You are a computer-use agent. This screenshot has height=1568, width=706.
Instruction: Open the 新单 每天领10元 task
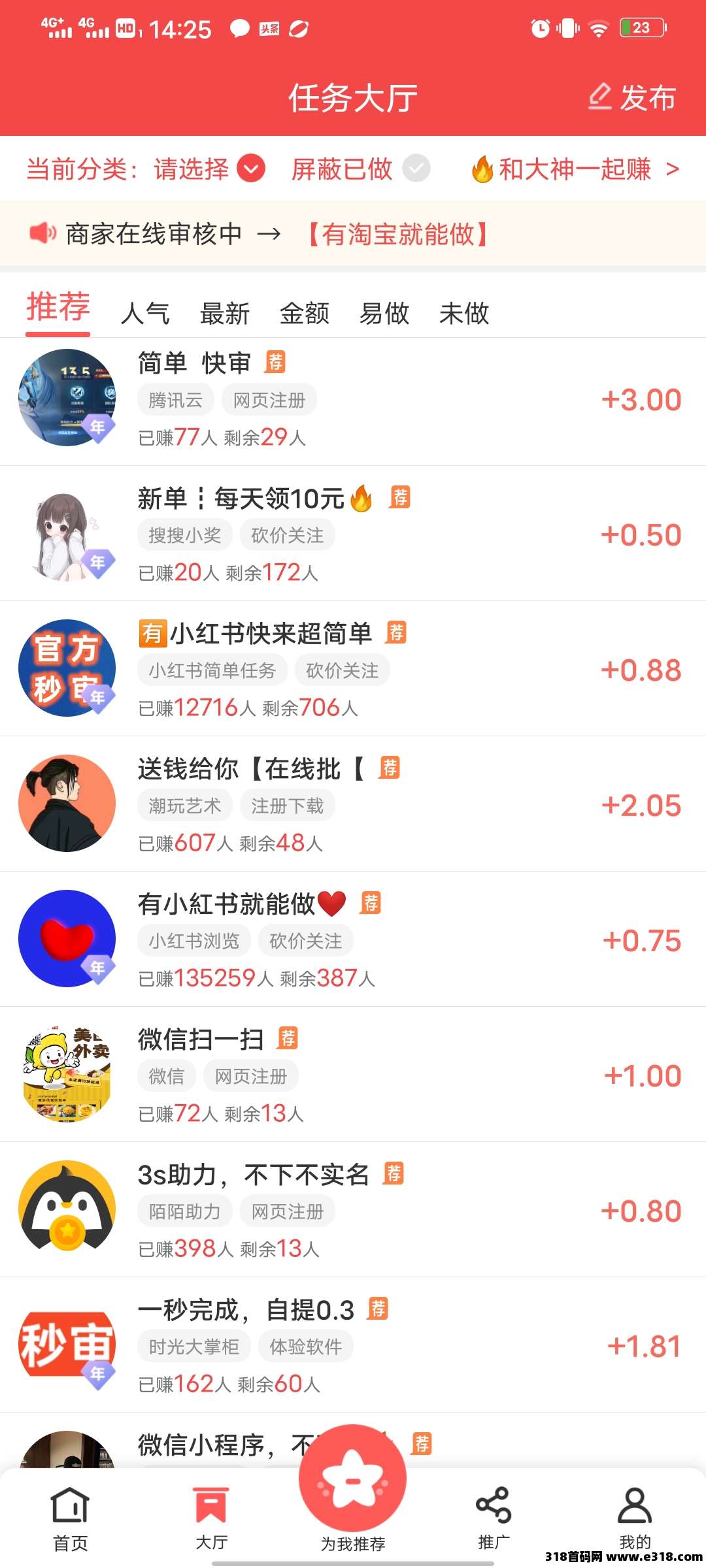point(353,534)
